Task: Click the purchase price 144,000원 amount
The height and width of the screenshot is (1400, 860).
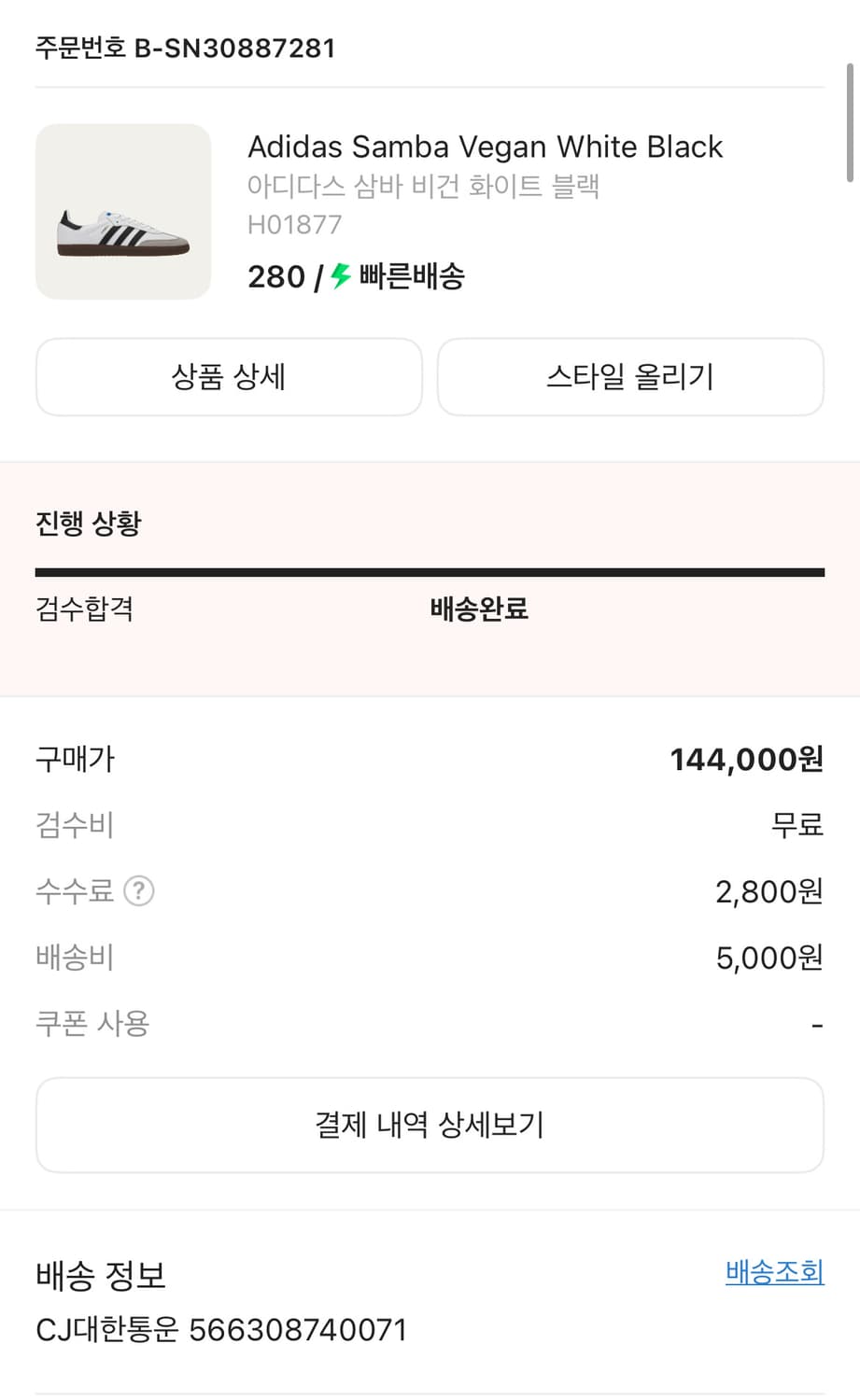Action: point(747,759)
